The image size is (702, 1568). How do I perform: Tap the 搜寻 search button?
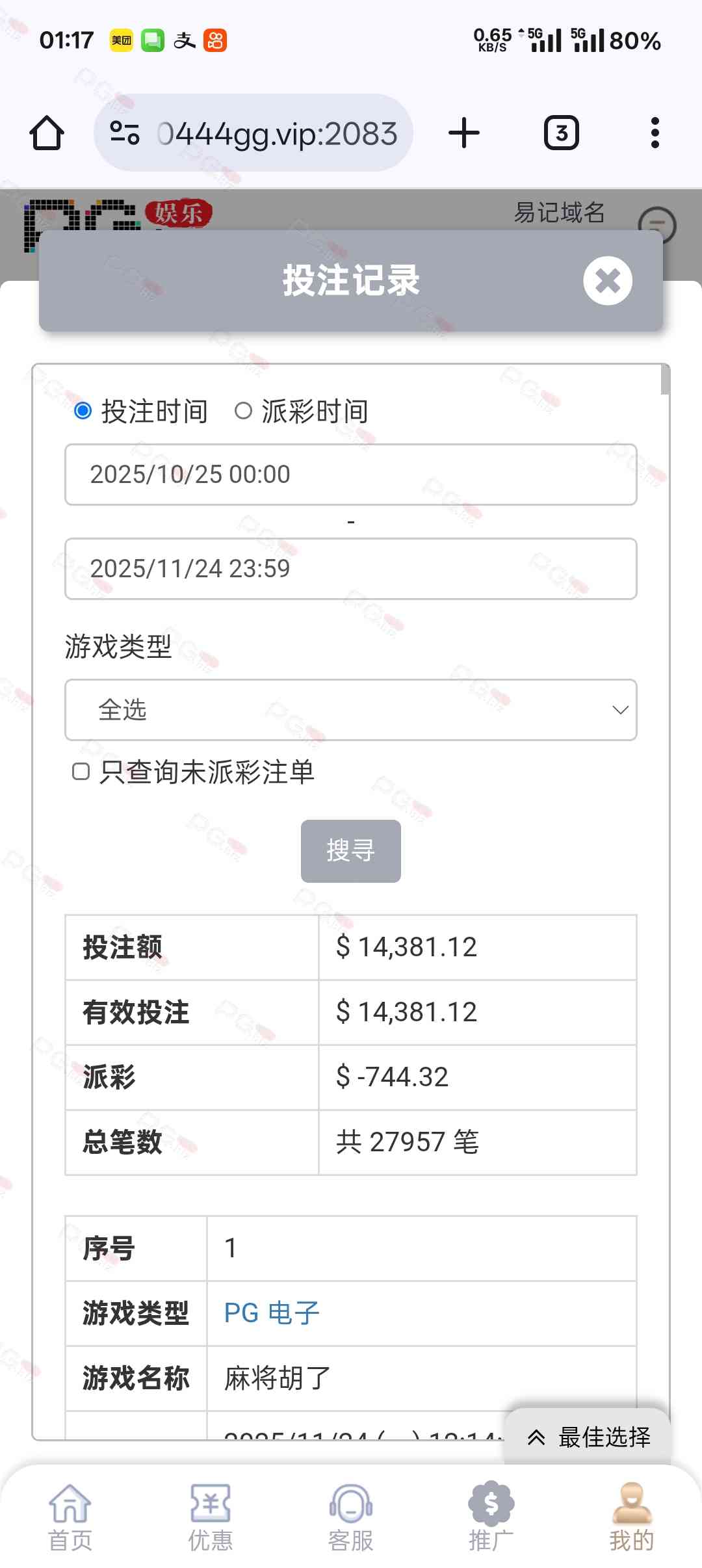click(x=350, y=851)
